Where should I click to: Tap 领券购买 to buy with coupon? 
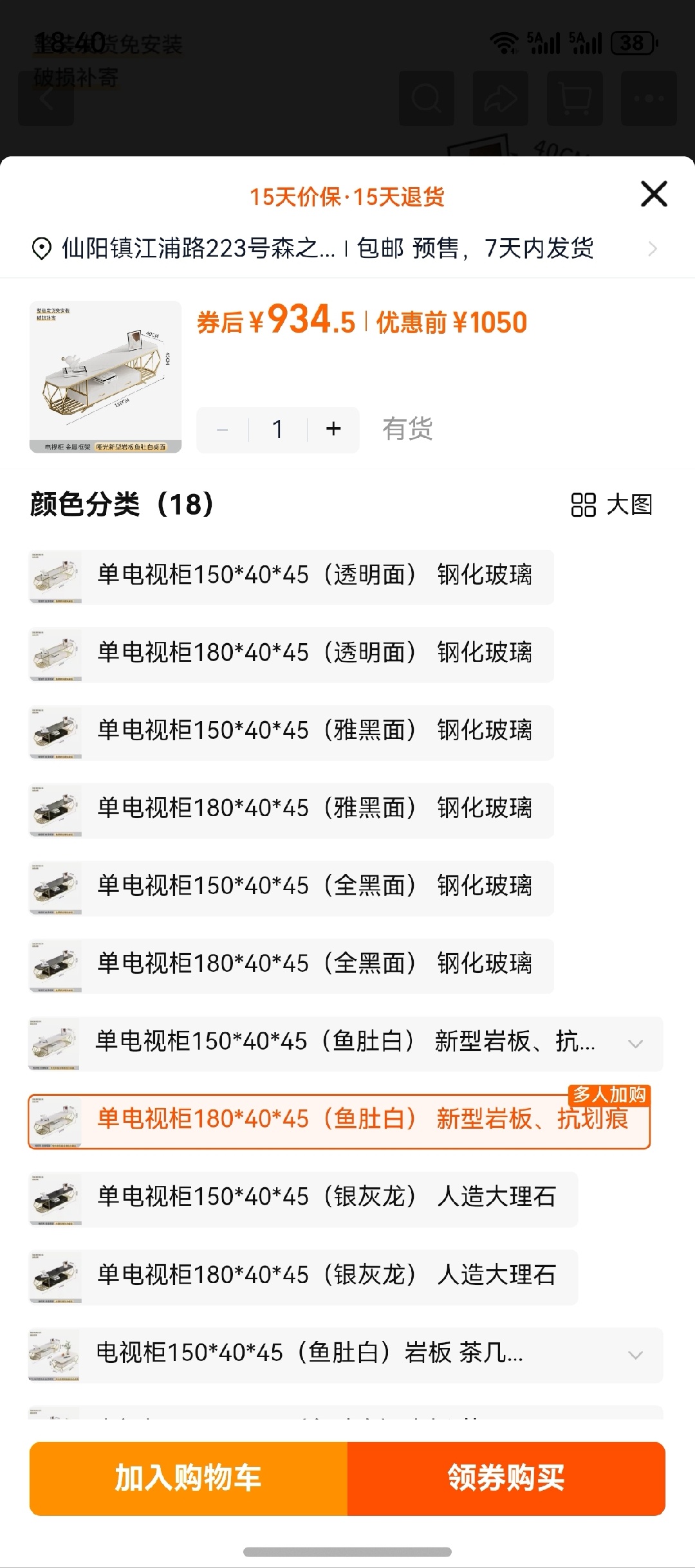coord(506,1479)
